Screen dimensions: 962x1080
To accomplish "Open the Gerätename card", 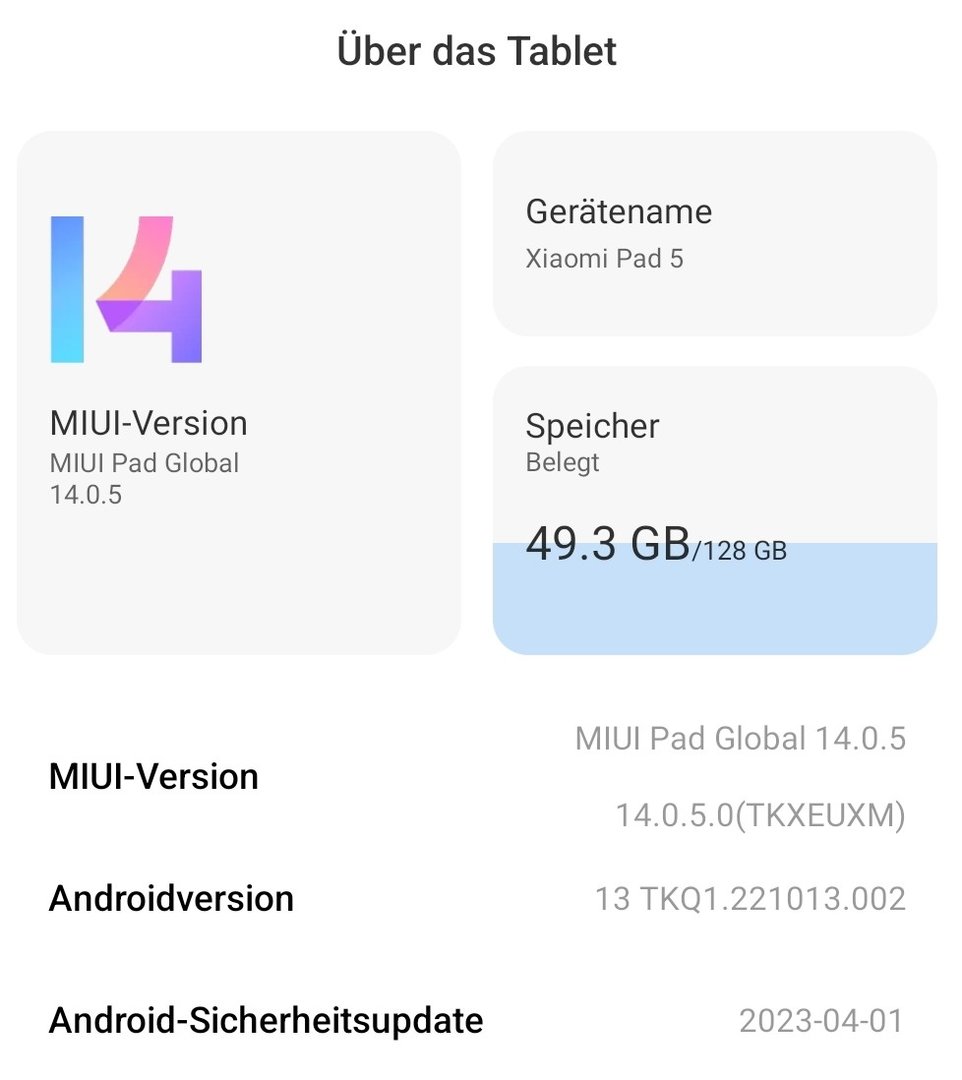I will [x=714, y=233].
